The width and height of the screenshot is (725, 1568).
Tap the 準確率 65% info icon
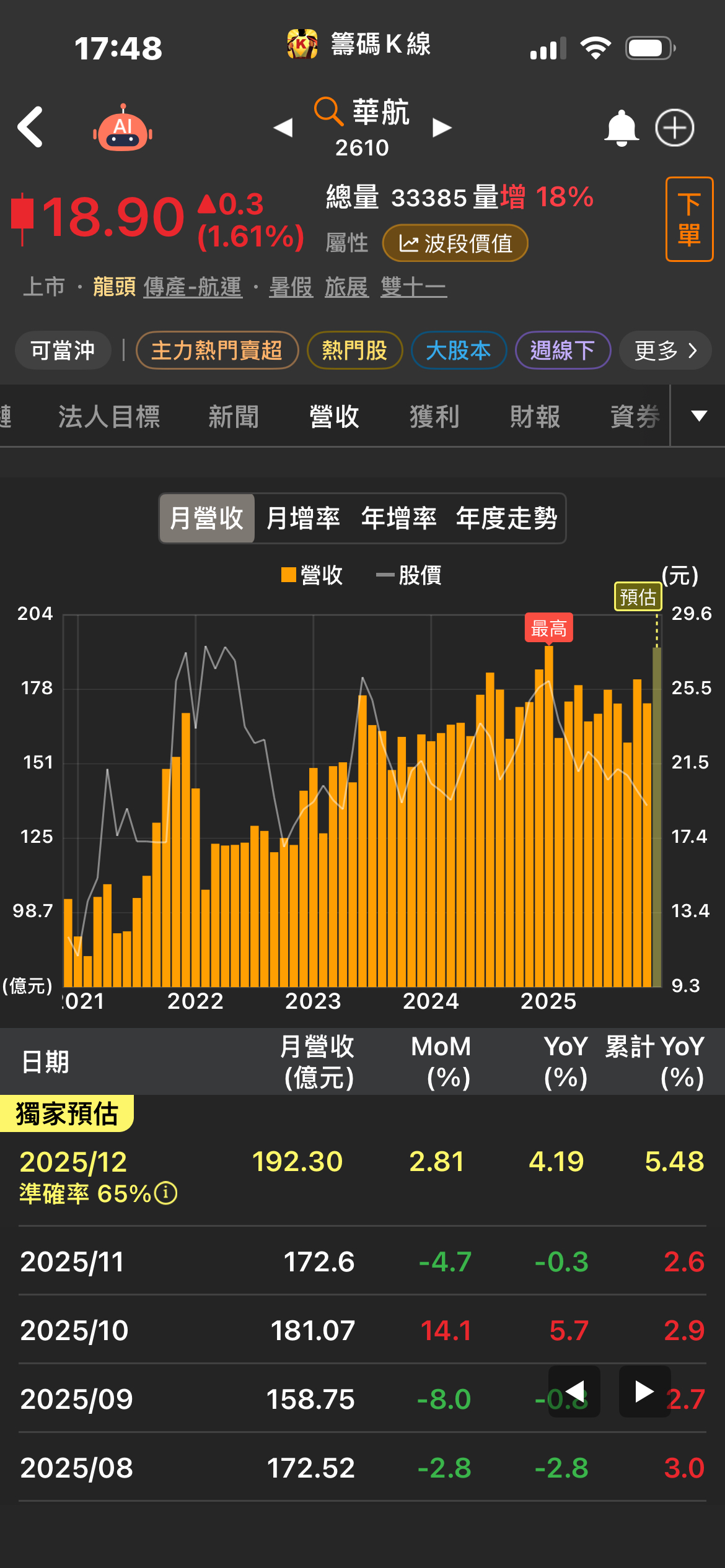click(166, 1192)
